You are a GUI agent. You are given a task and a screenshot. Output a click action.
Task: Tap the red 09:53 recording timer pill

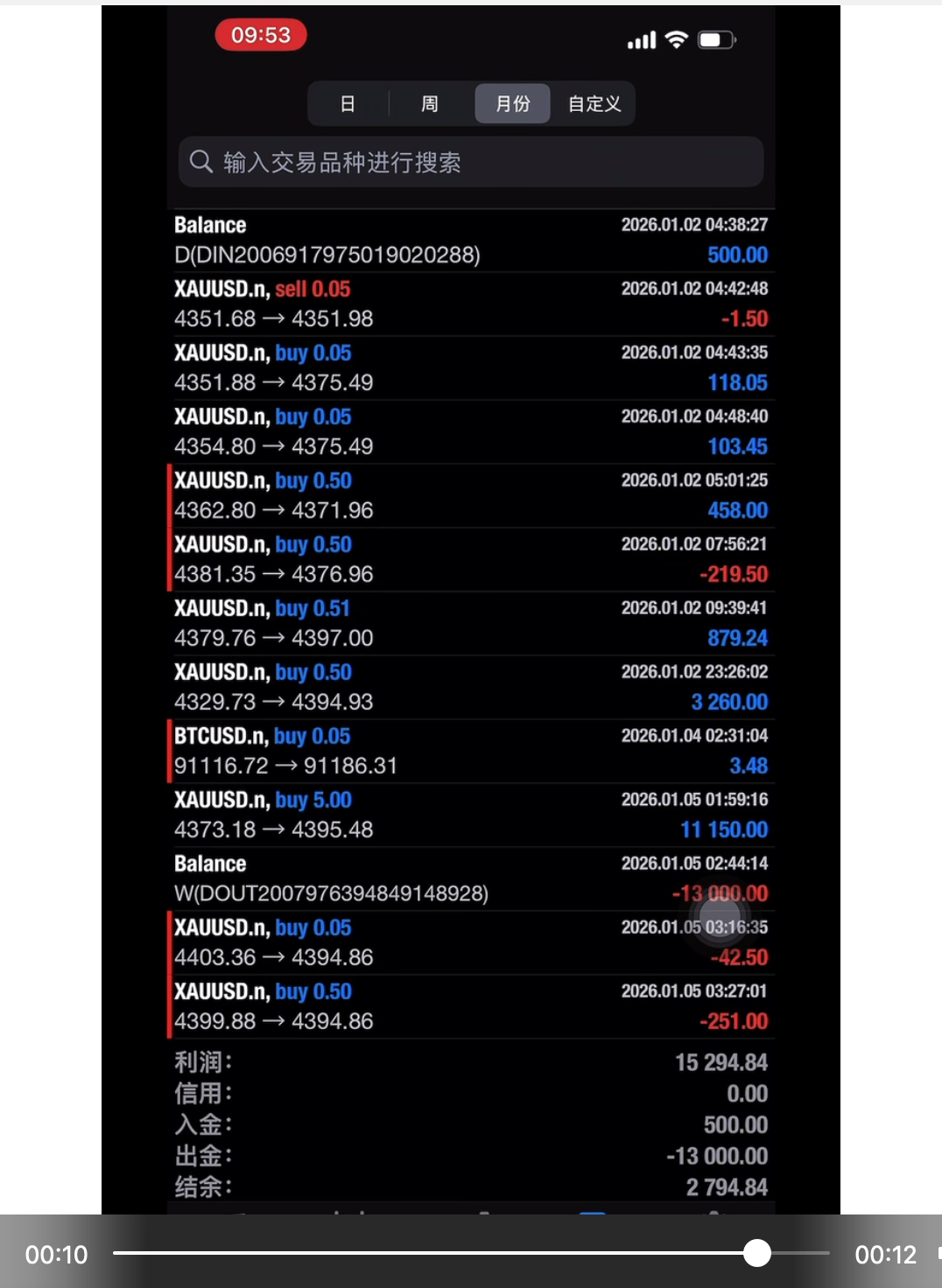coord(260,35)
